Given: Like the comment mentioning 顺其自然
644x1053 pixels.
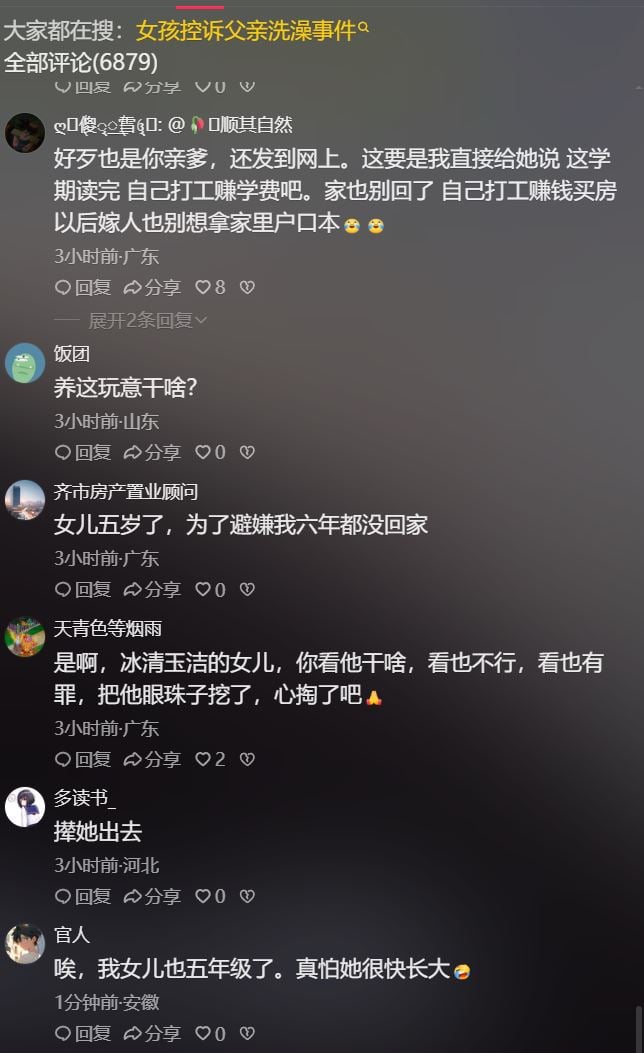Looking at the screenshot, I should 210,287.
